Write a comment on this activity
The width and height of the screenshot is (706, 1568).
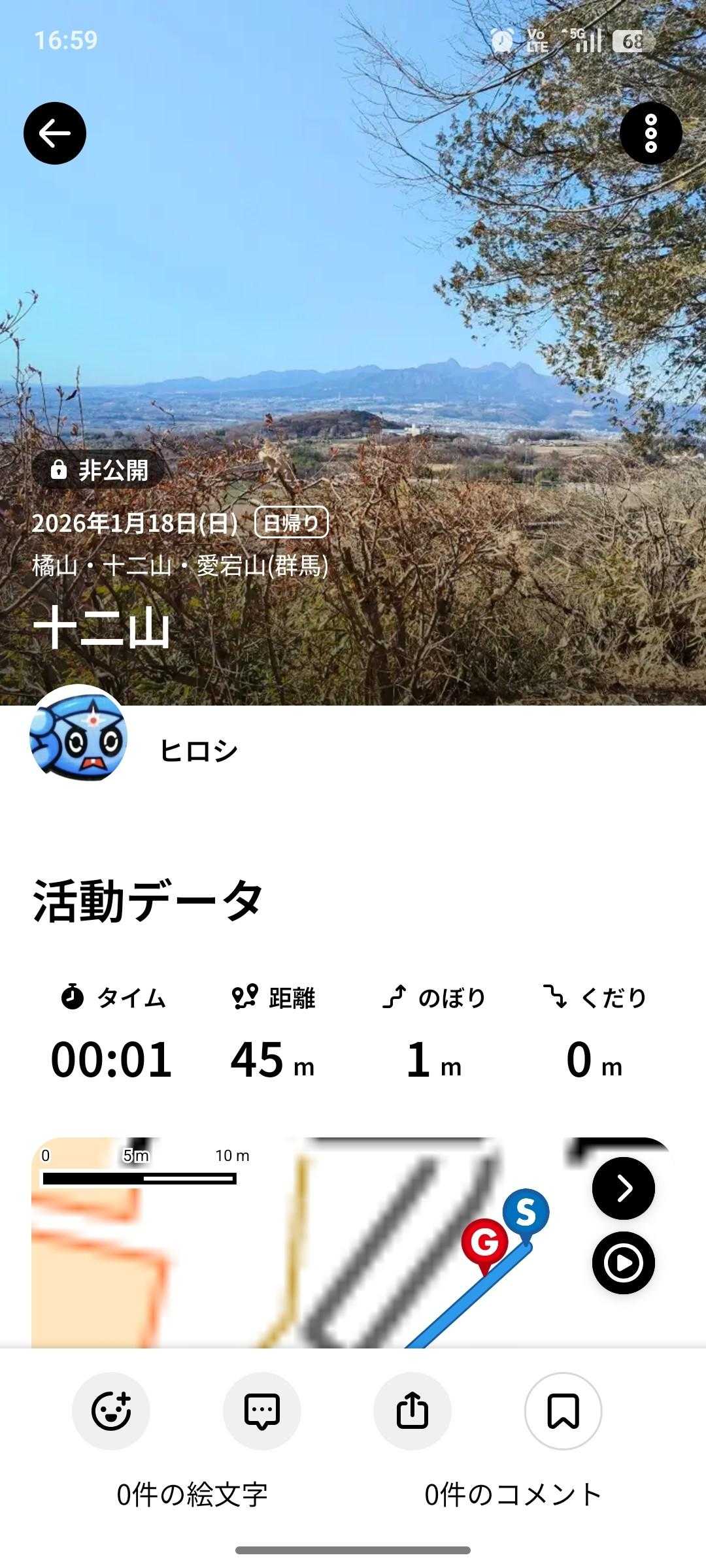(262, 1411)
